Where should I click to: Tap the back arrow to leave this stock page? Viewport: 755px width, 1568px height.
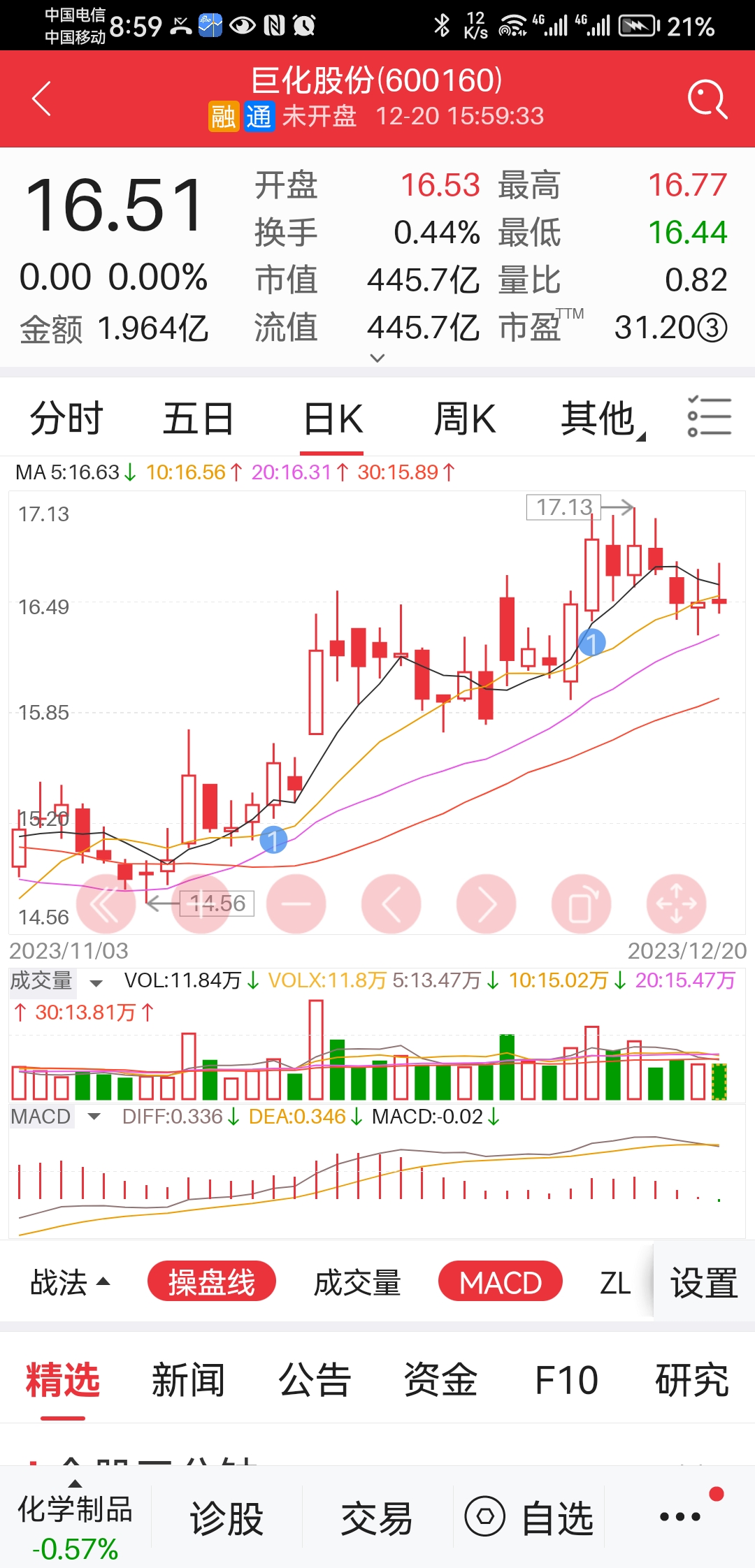[x=41, y=97]
